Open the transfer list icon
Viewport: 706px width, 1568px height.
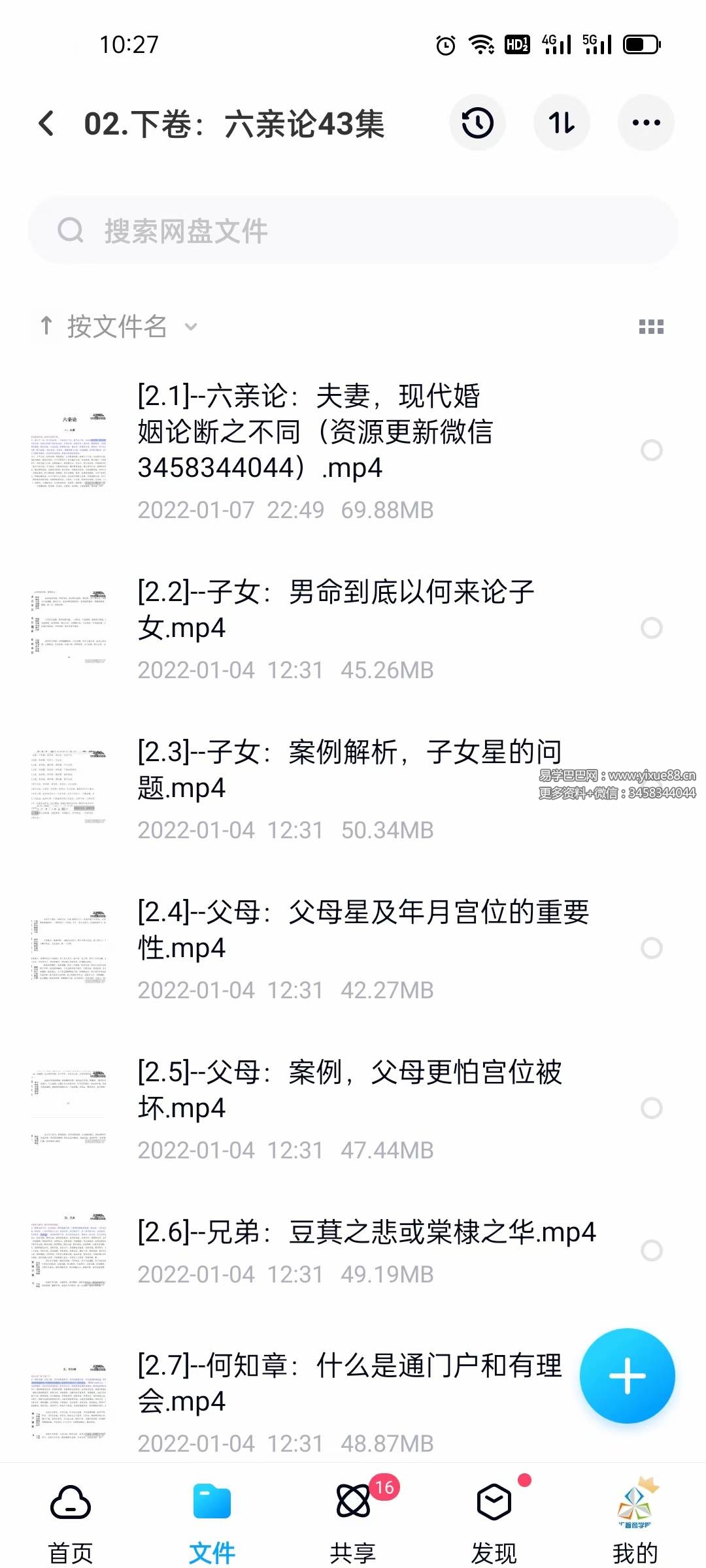[x=562, y=123]
